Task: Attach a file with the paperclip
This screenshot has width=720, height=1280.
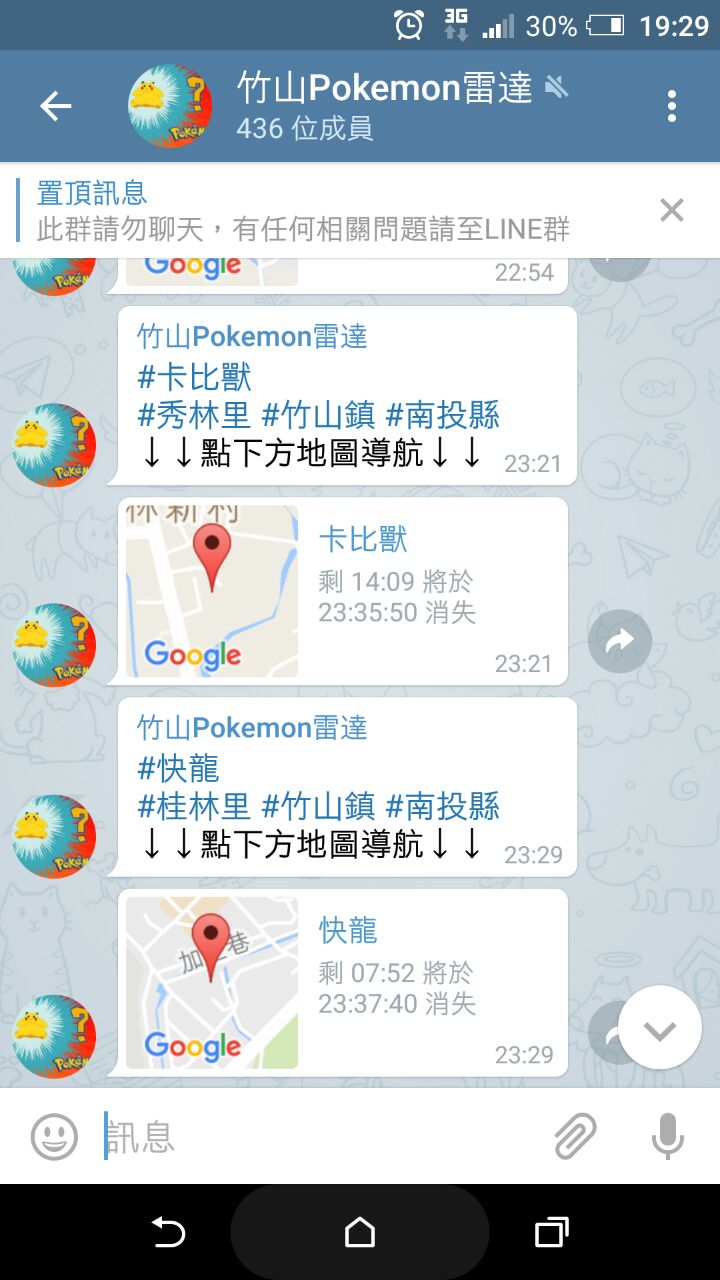Action: coord(575,1136)
